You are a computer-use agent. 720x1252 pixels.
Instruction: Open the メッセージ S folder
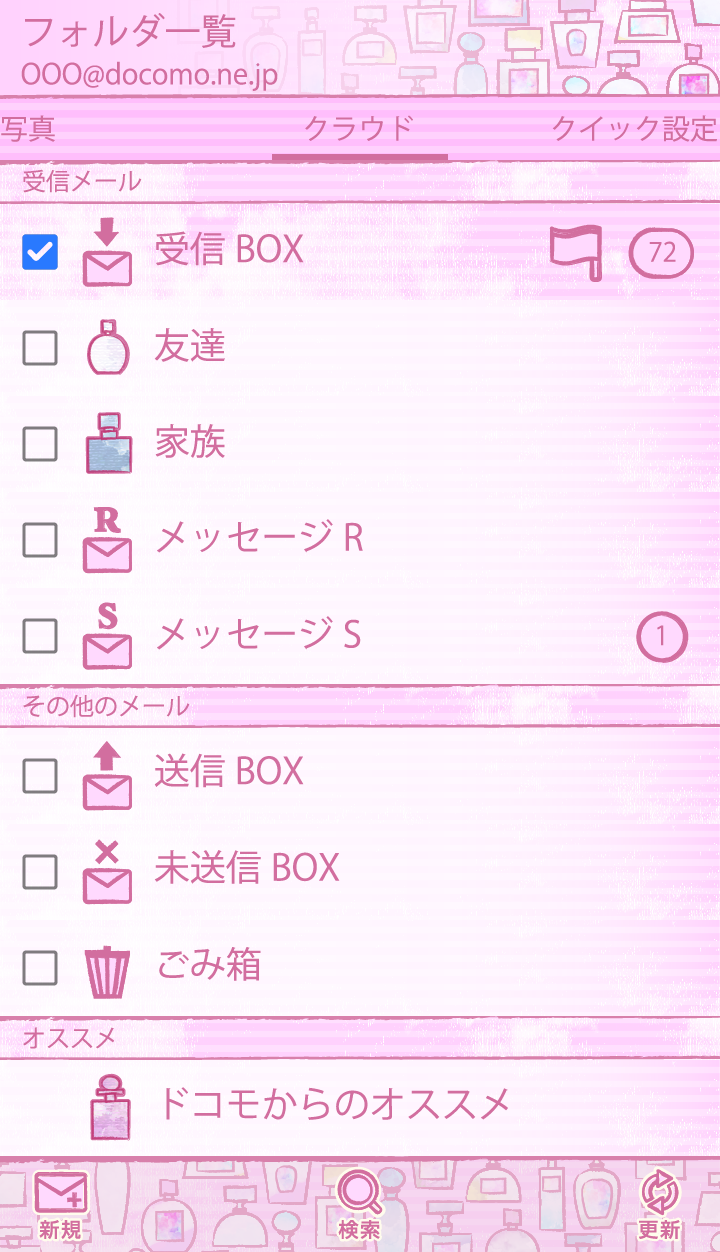pyautogui.click(x=257, y=635)
